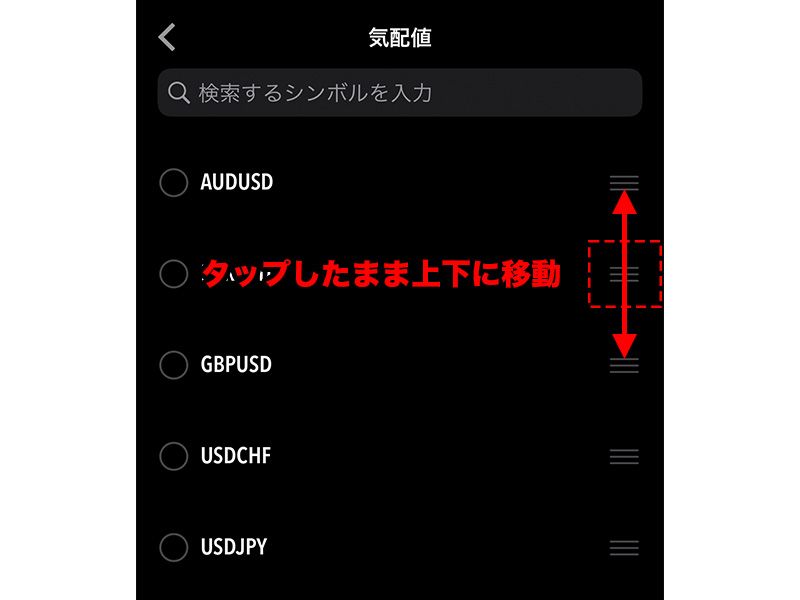Check the USDJPY selection circle
The height and width of the screenshot is (600, 800).
point(174,547)
